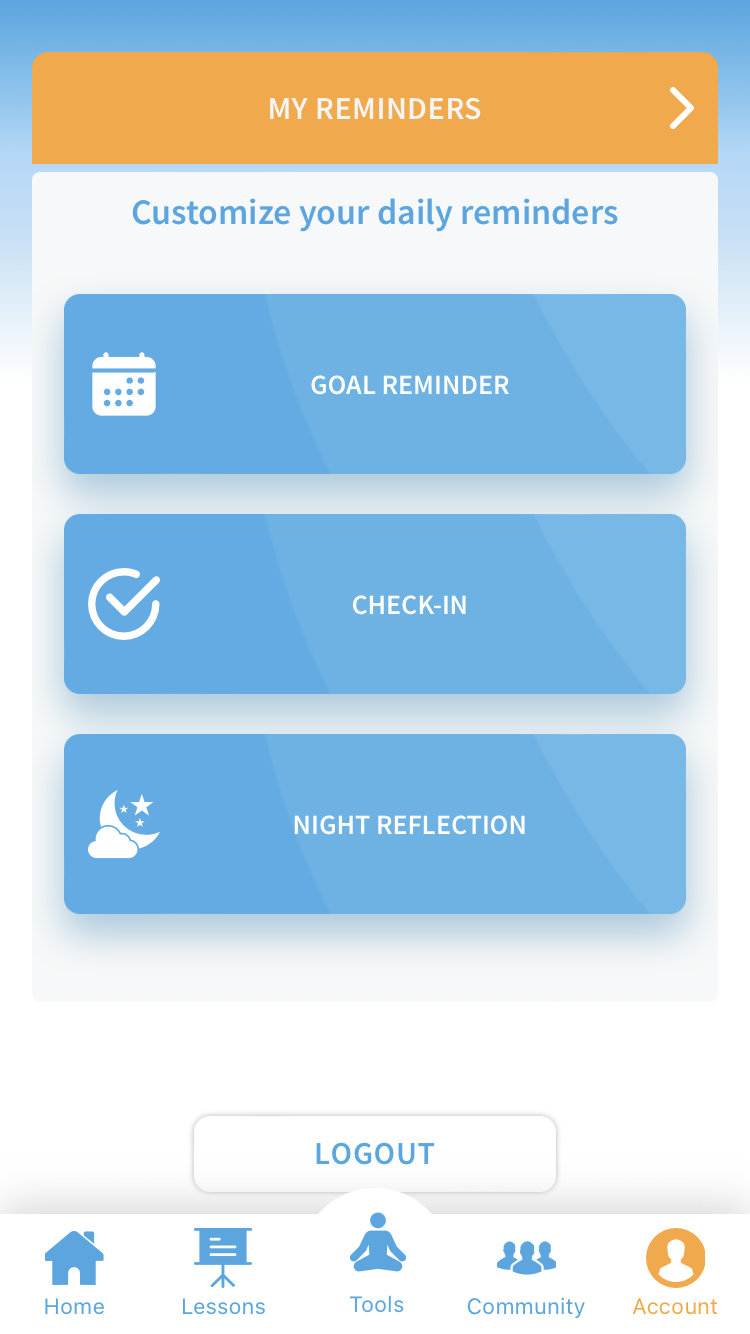The width and height of the screenshot is (750, 1334).
Task: Tap the Logout button
Action: [375, 1153]
